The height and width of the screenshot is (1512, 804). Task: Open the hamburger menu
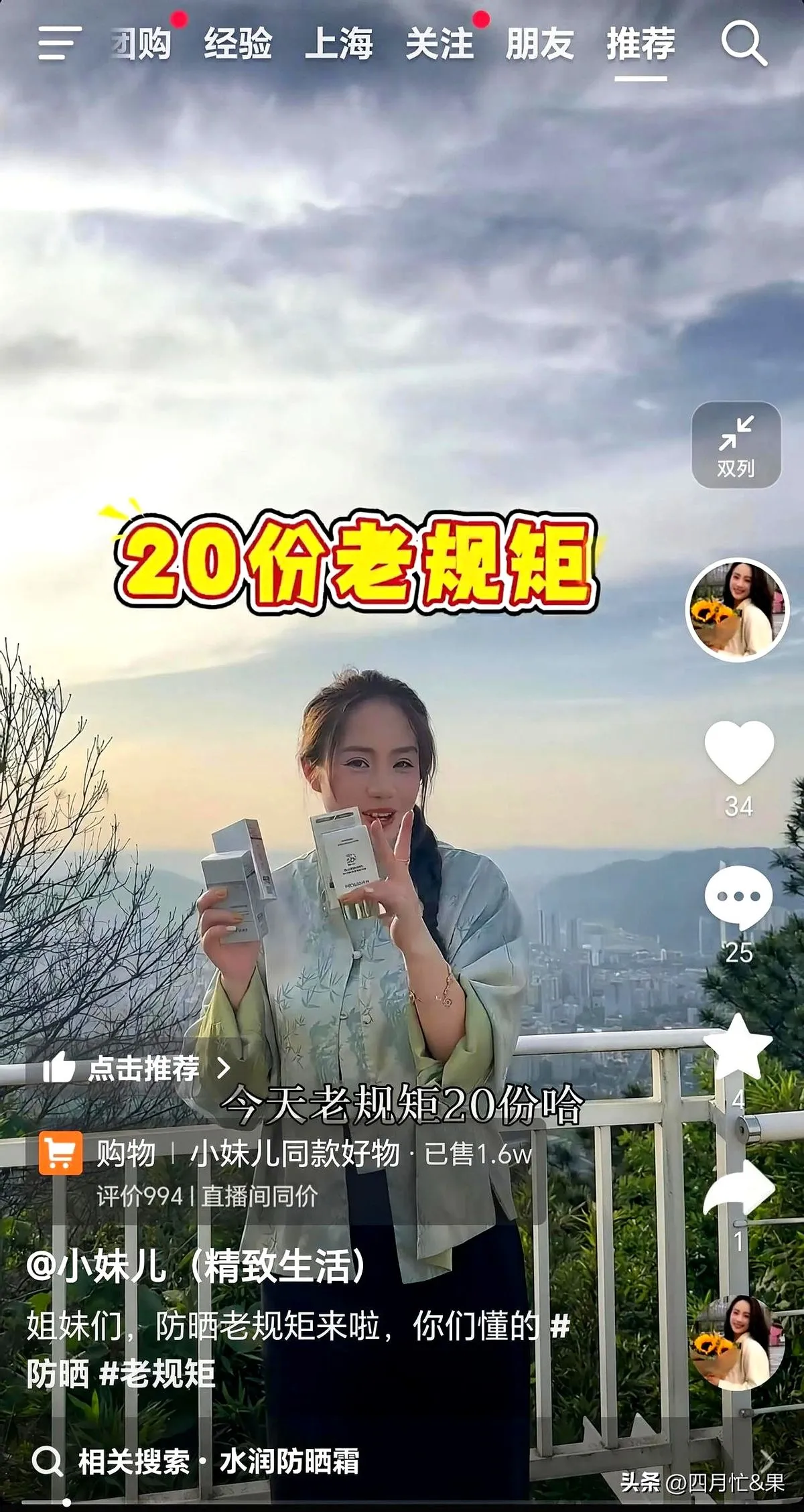60,44
